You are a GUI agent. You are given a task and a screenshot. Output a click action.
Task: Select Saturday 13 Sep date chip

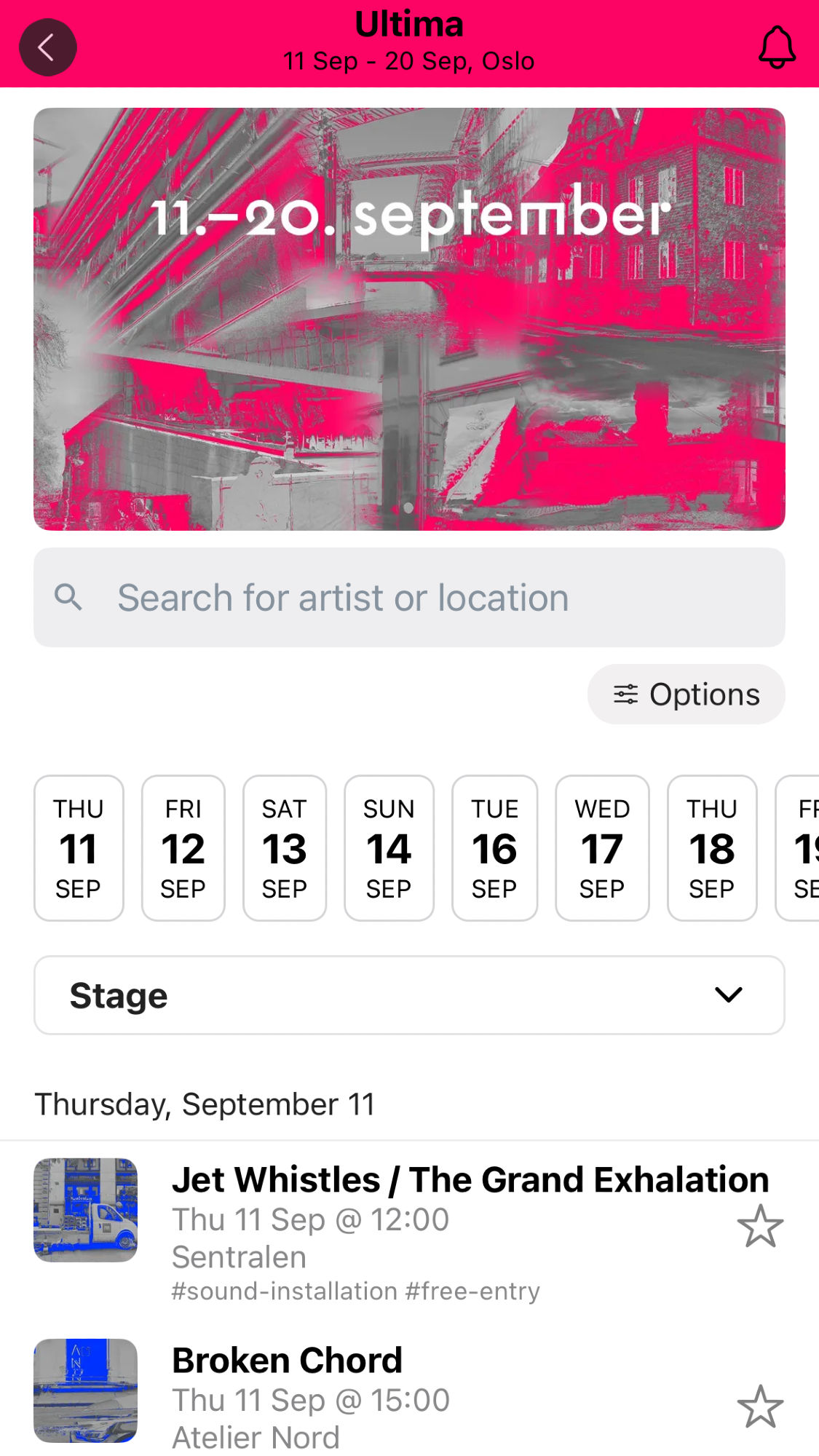pyautogui.click(x=285, y=848)
